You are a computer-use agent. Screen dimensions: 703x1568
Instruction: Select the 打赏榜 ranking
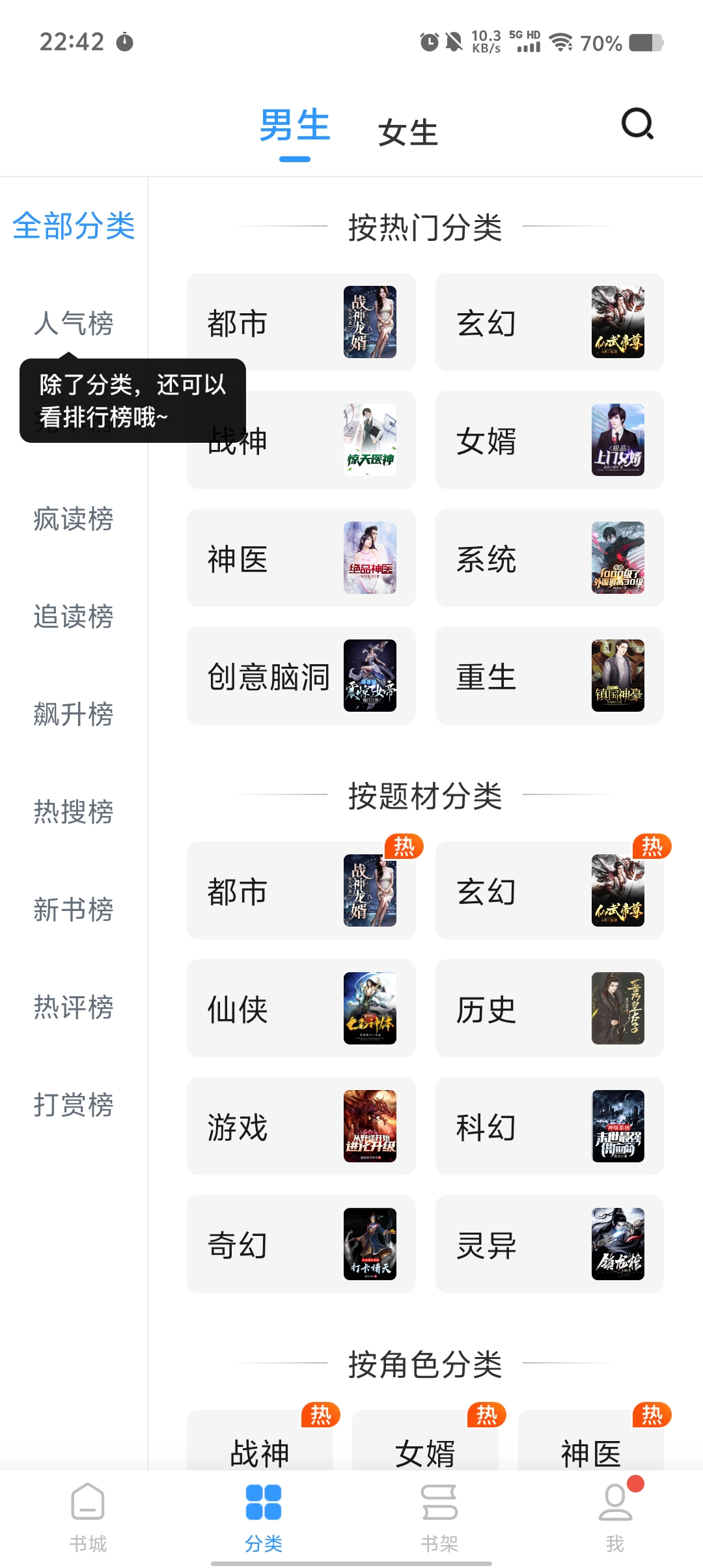(x=74, y=1104)
